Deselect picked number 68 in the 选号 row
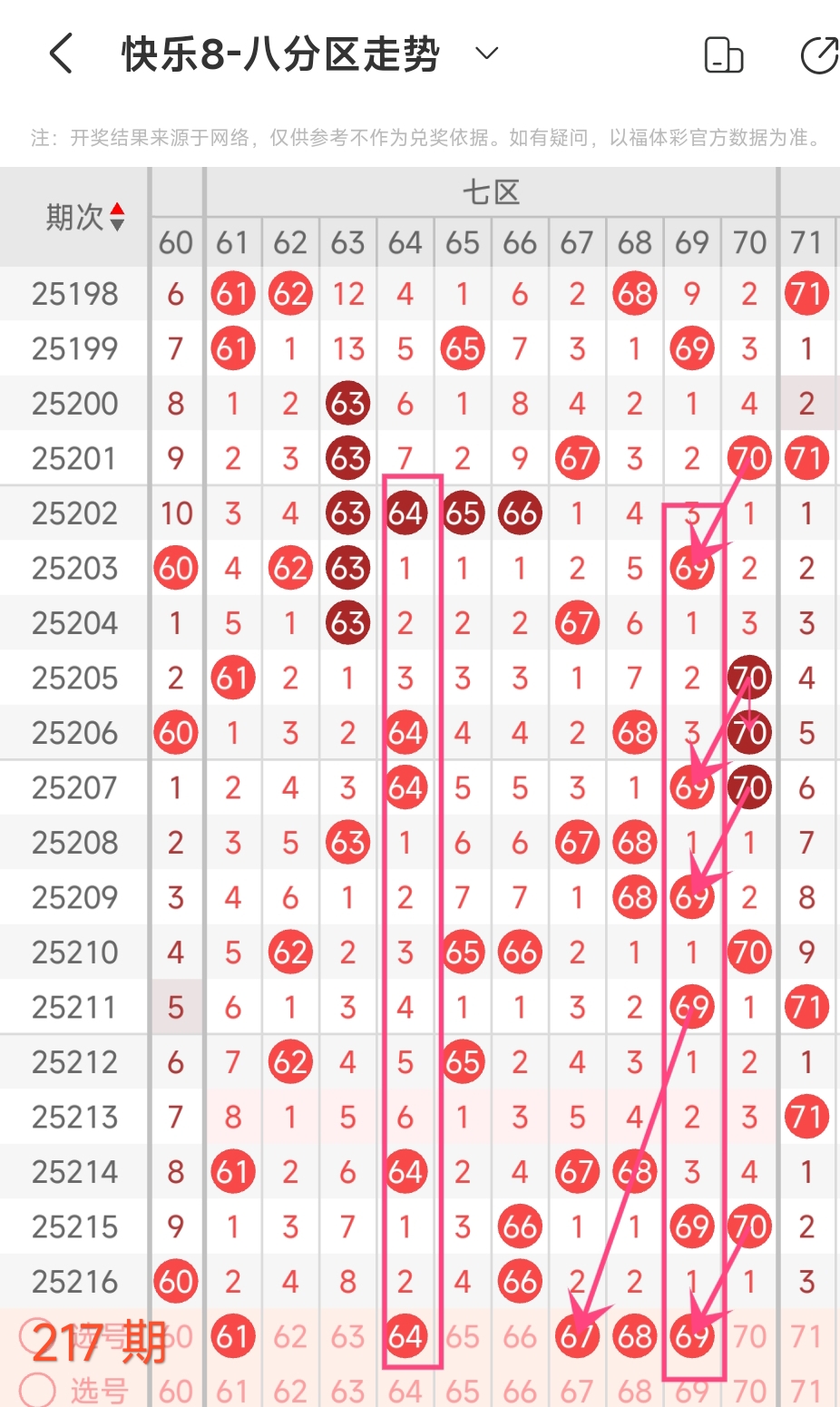Image resolution: width=840 pixels, height=1407 pixels. coord(635,1336)
